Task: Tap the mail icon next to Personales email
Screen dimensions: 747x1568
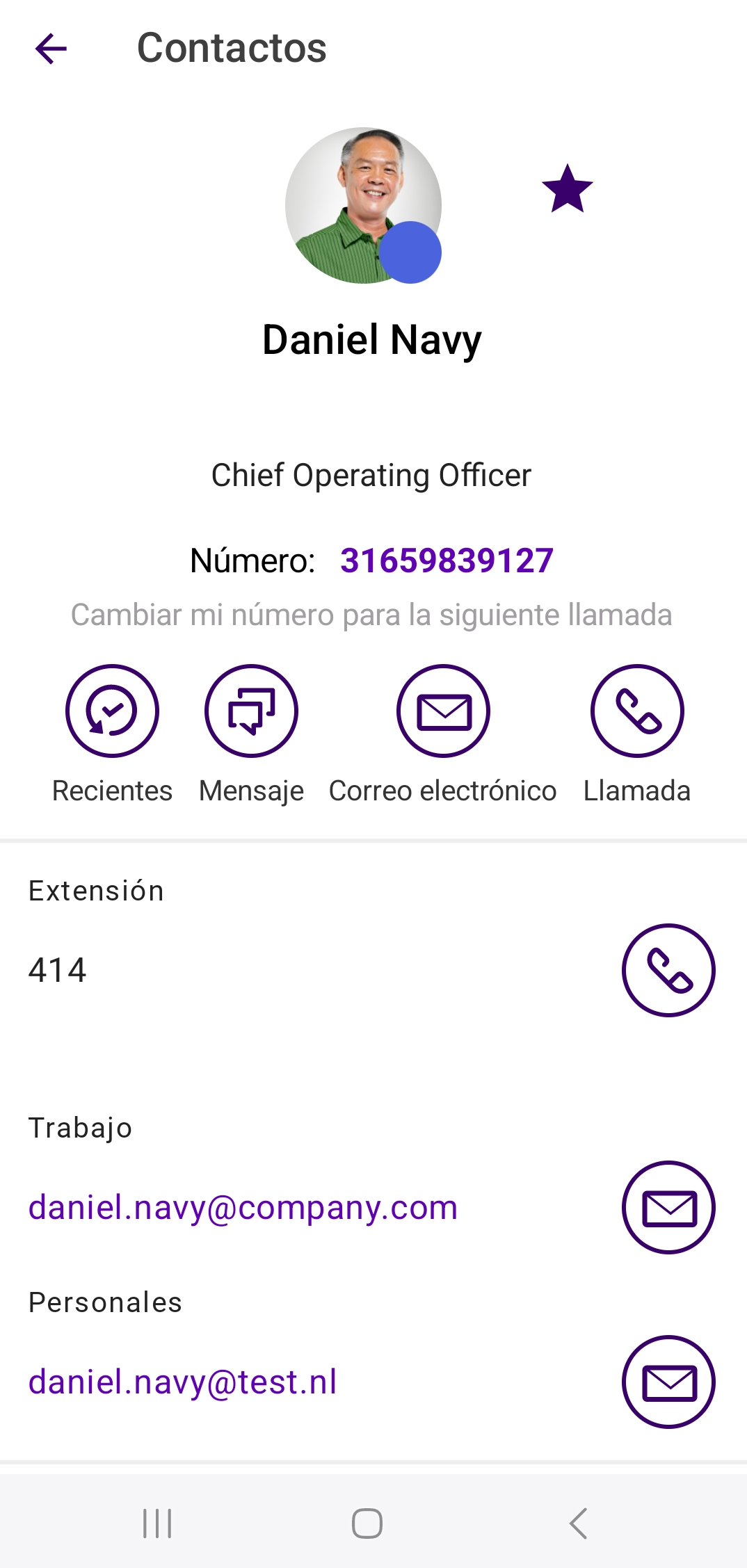Action: (x=668, y=1382)
